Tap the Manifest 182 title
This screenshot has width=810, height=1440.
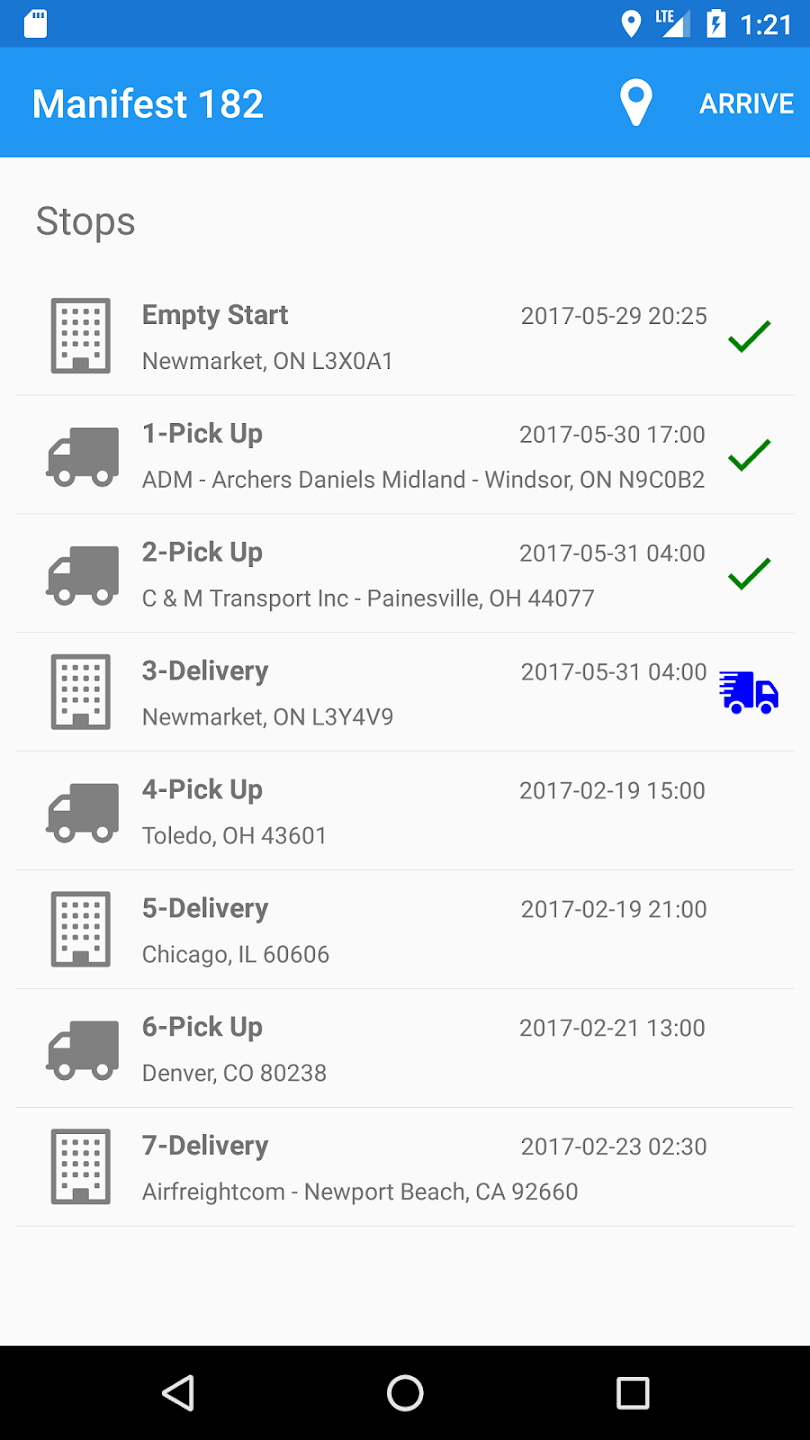coord(147,102)
